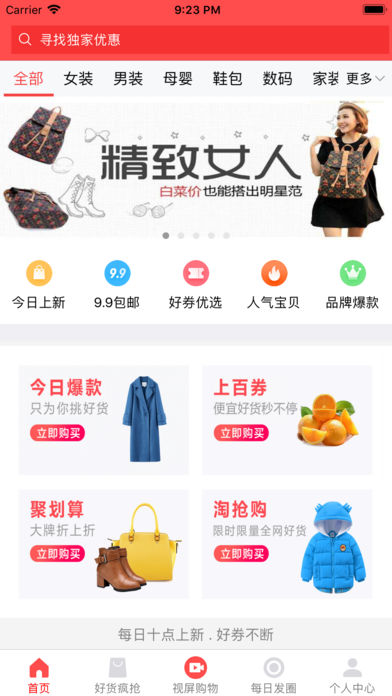The image size is (392, 696).
Task: Switch to the 女装 category tab
Action: coord(78,79)
